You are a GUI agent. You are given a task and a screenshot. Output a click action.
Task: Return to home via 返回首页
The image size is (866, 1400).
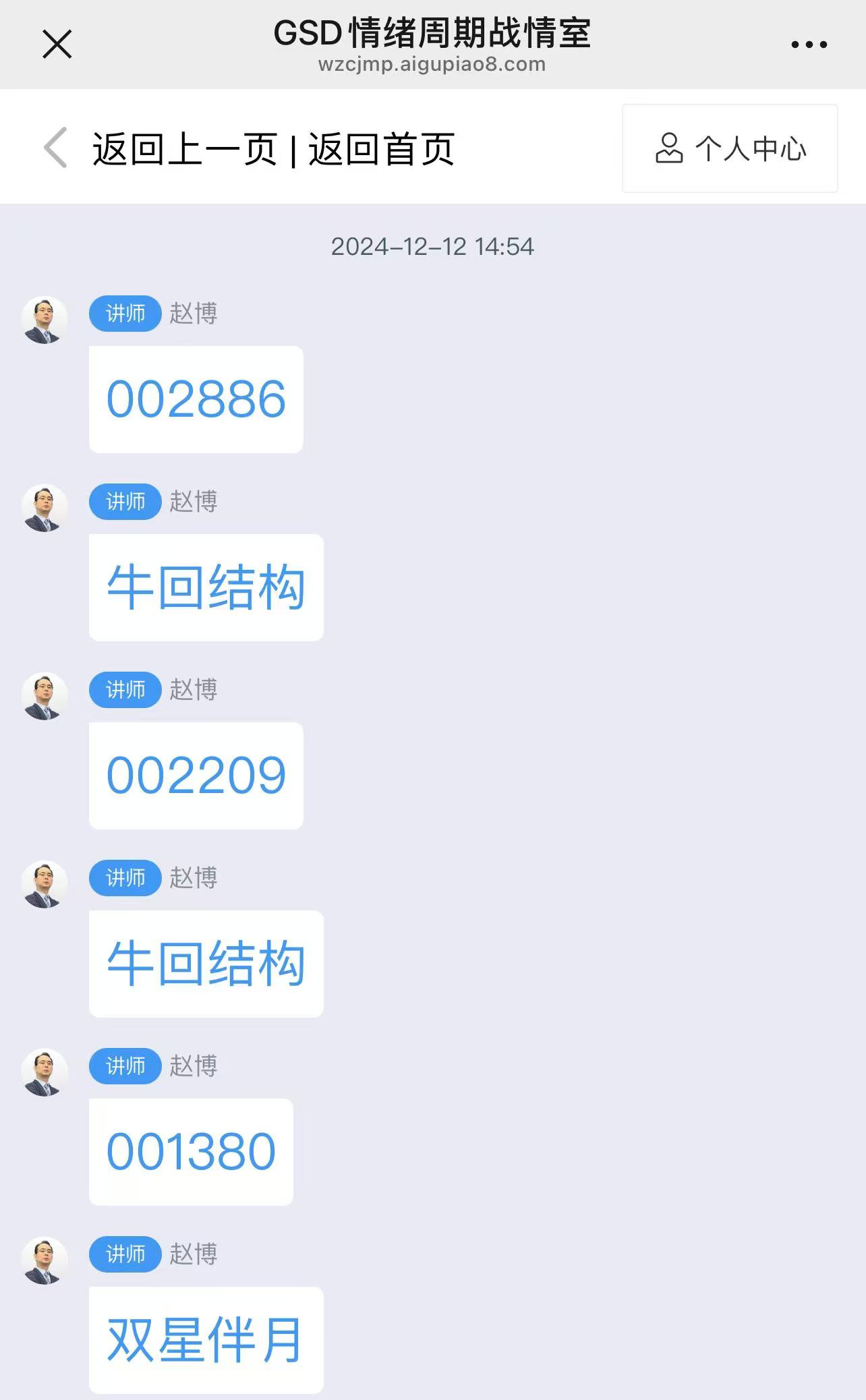(382, 149)
